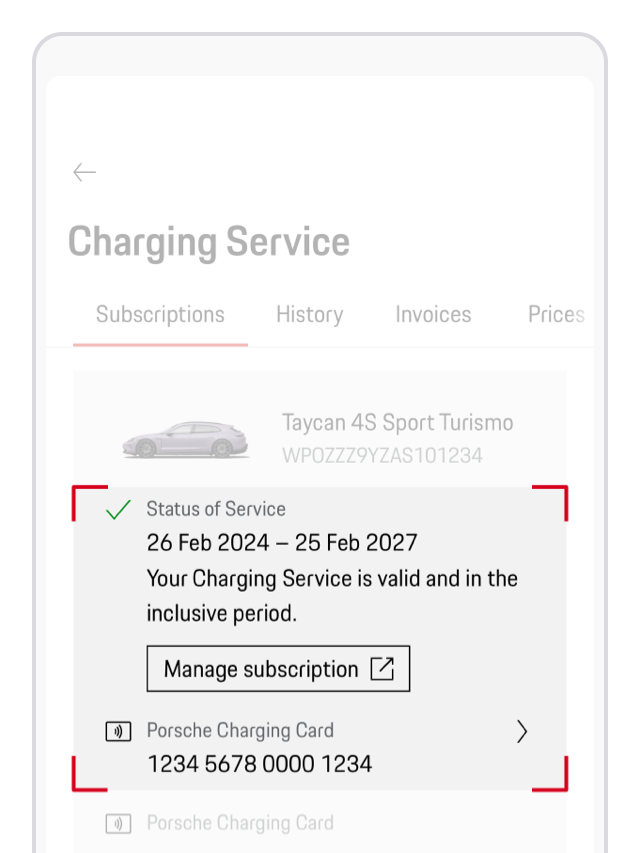The image size is (640, 853).
Task: Select the Subscriptions tab
Action: click(x=160, y=315)
